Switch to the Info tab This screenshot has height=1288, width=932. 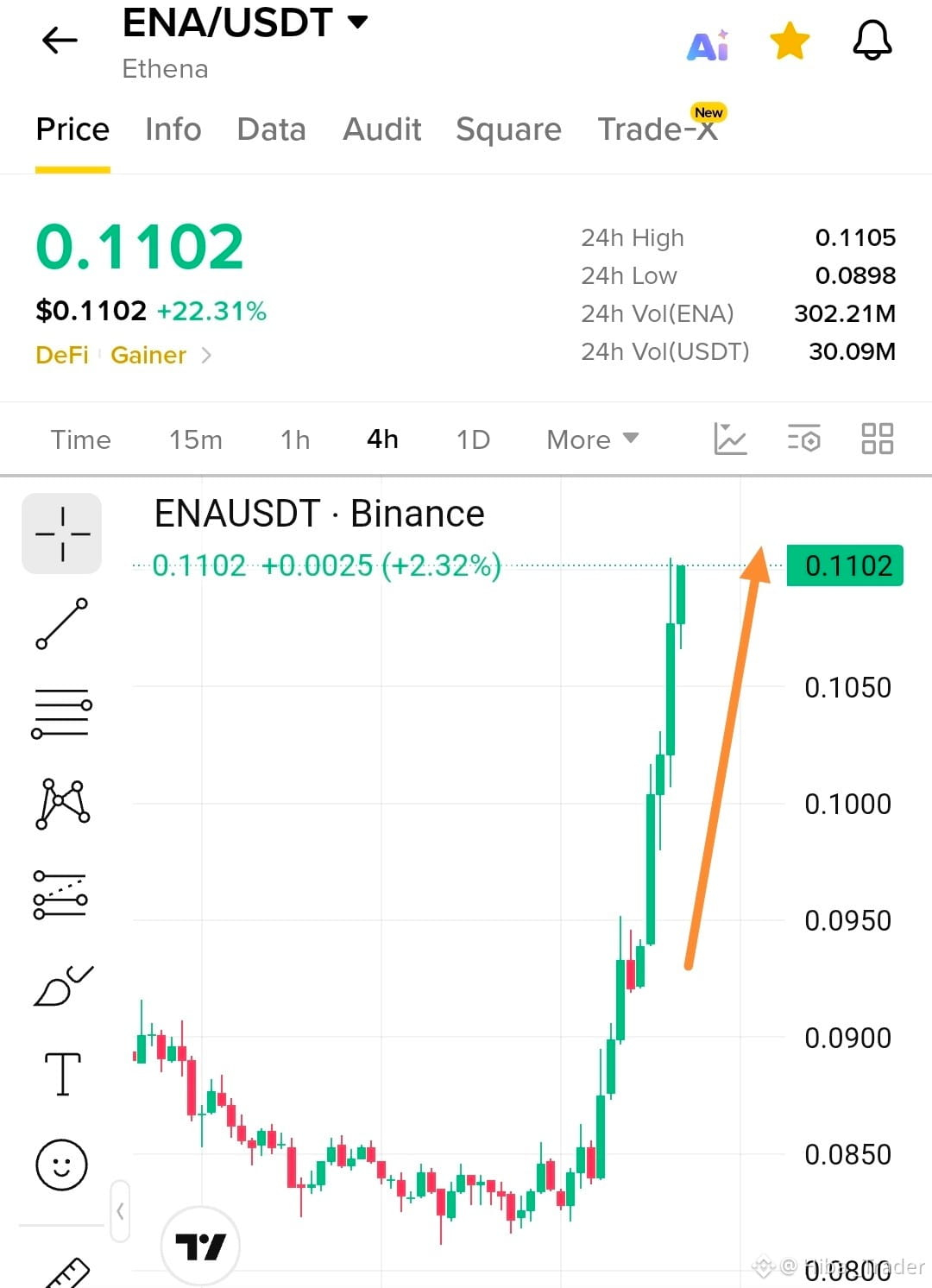(x=173, y=129)
